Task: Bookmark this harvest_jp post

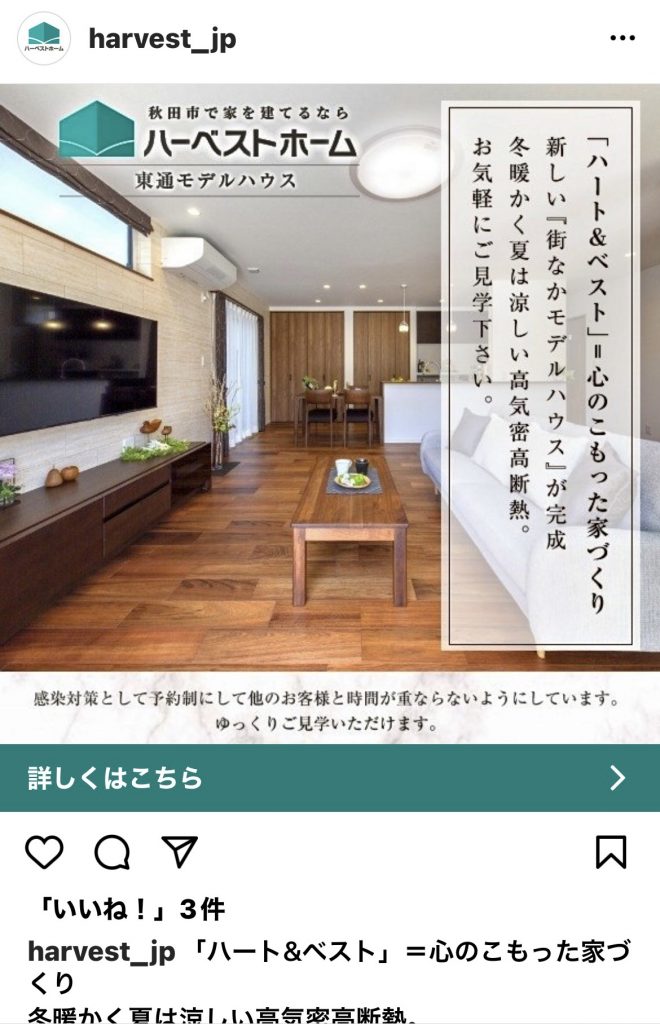Action: pos(610,852)
